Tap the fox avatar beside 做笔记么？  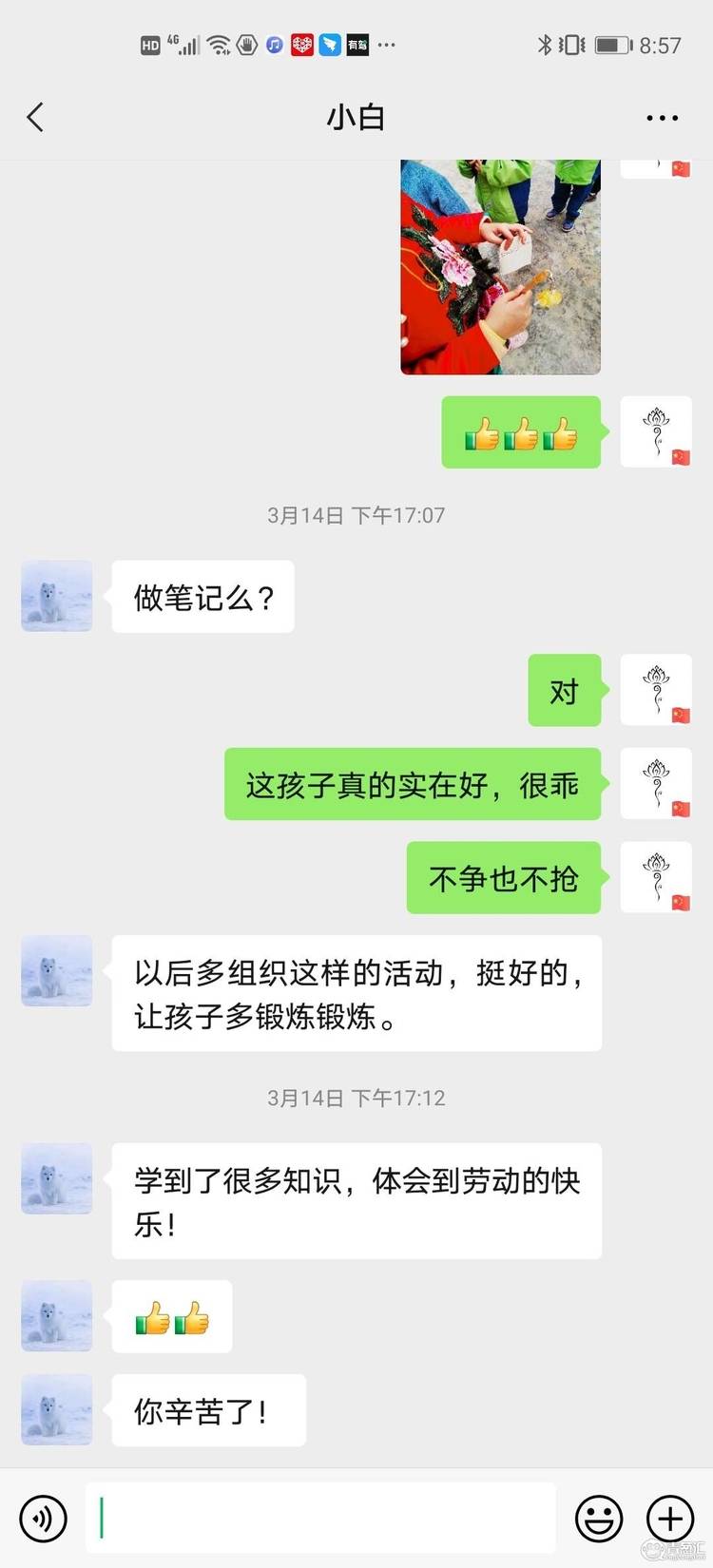57,596
